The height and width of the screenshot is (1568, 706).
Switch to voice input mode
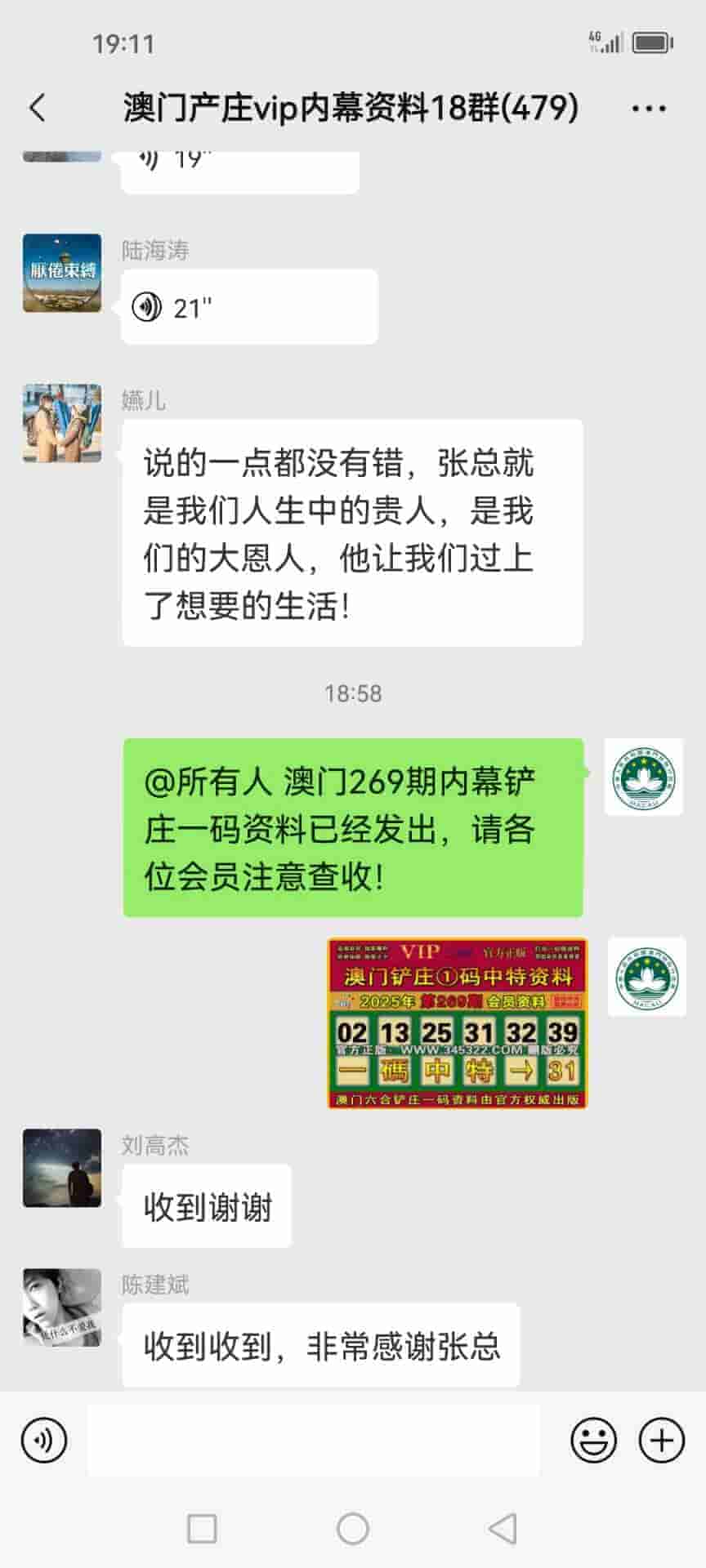44,1440
